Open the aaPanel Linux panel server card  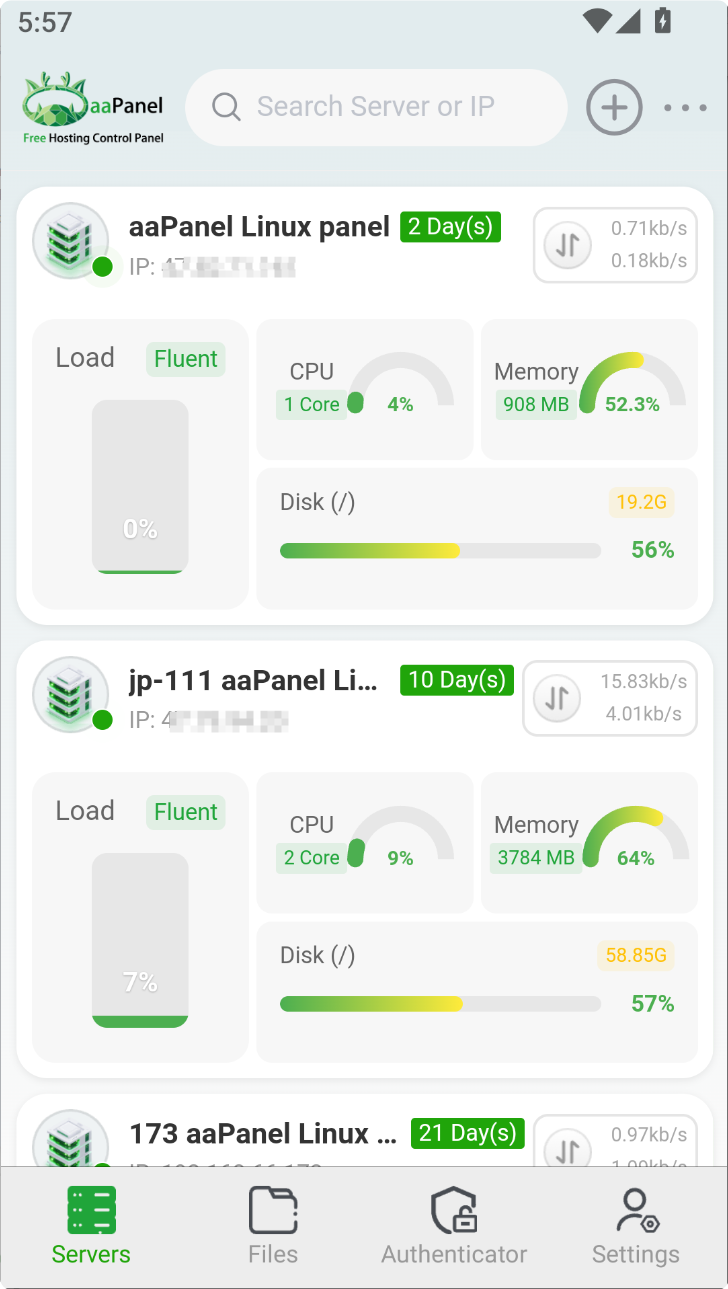pyautogui.click(x=259, y=228)
